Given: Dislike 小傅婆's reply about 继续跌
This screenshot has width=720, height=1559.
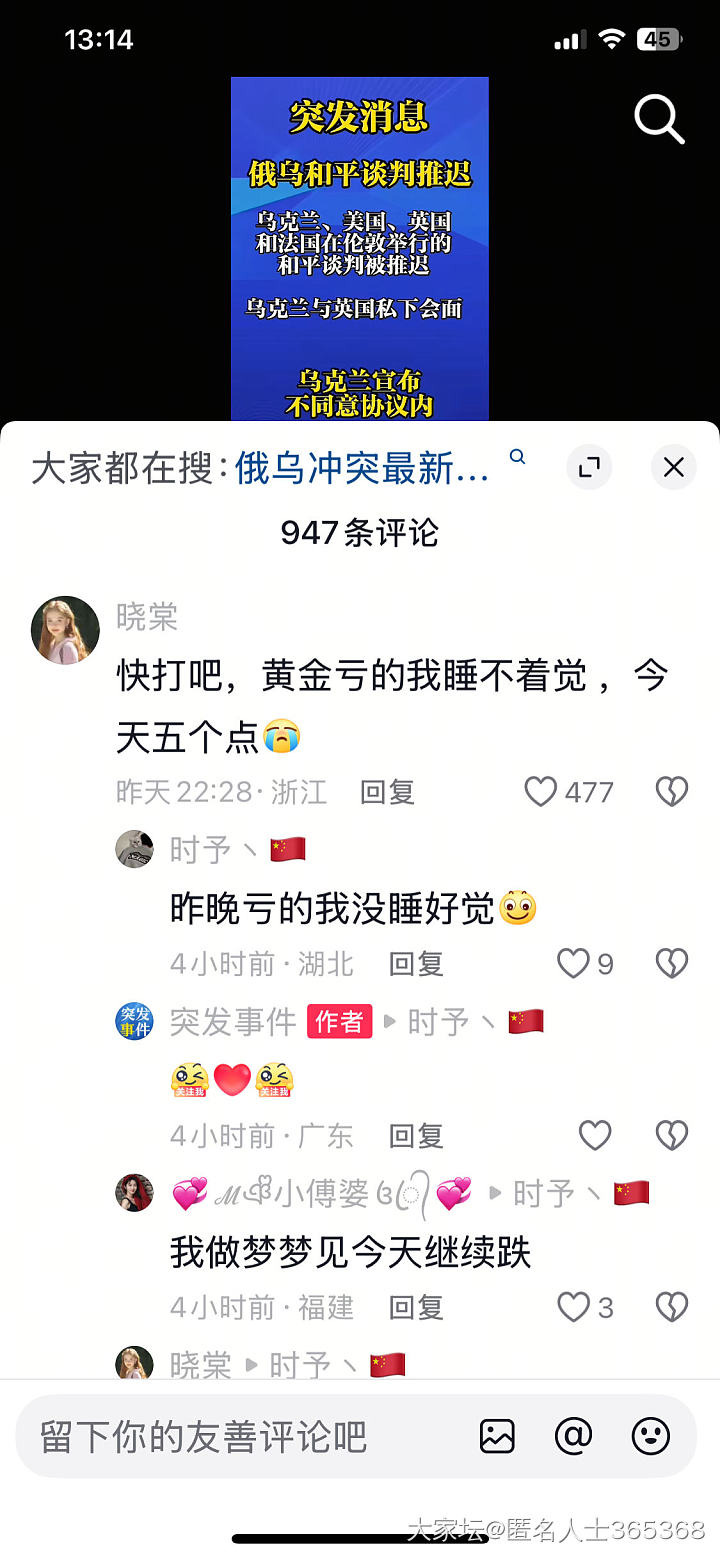Looking at the screenshot, I should (671, 1307).
